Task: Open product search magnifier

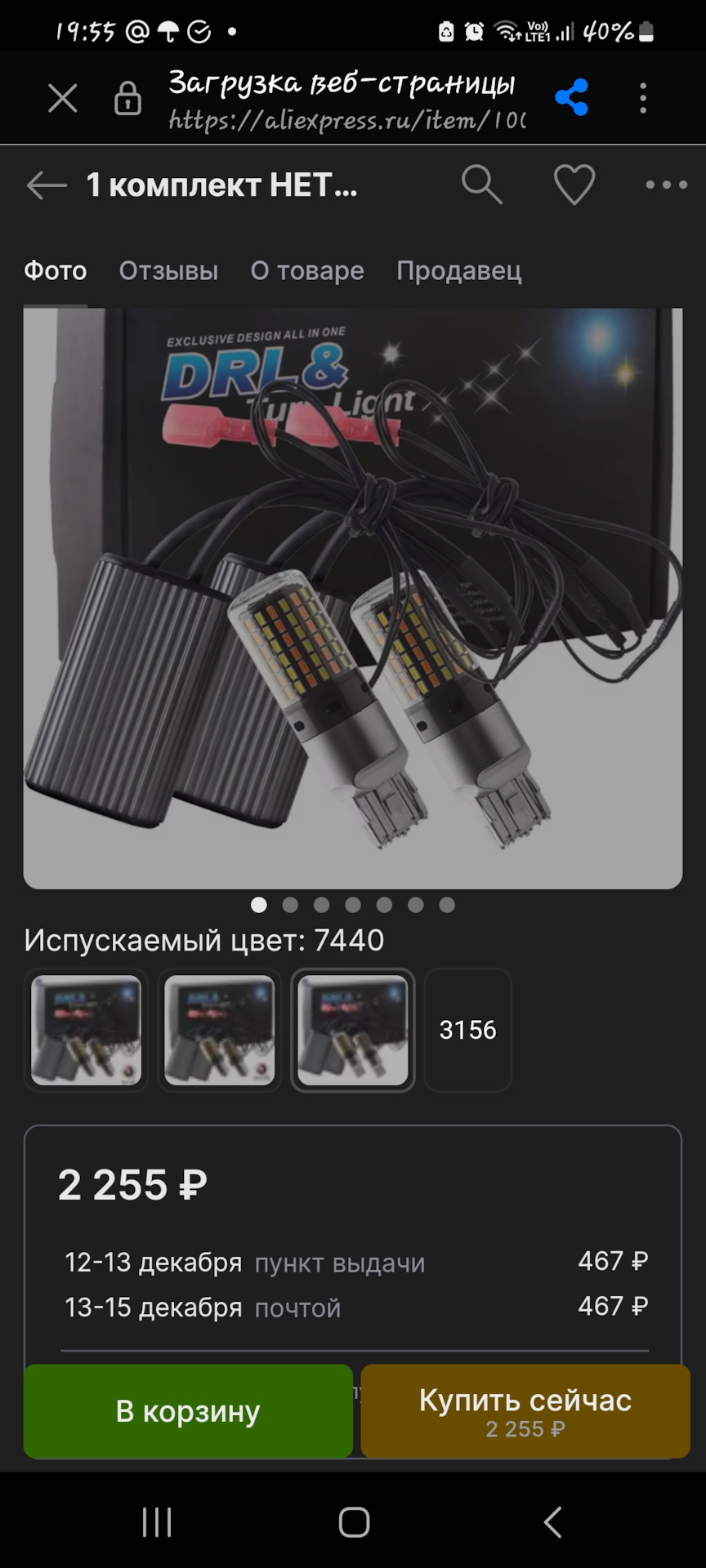Action: [481, 185]
